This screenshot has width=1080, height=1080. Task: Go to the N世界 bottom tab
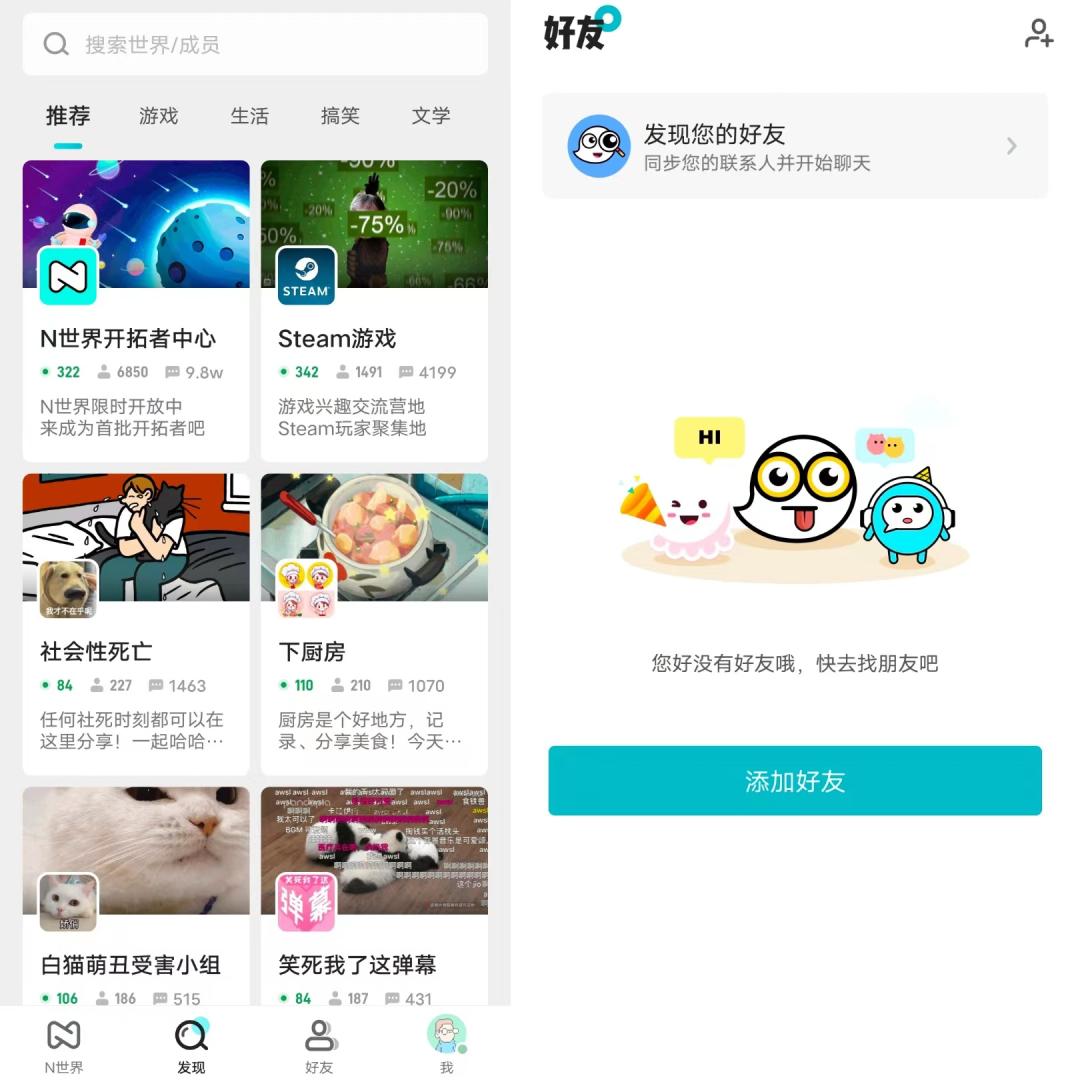[x=64, y=1046]
